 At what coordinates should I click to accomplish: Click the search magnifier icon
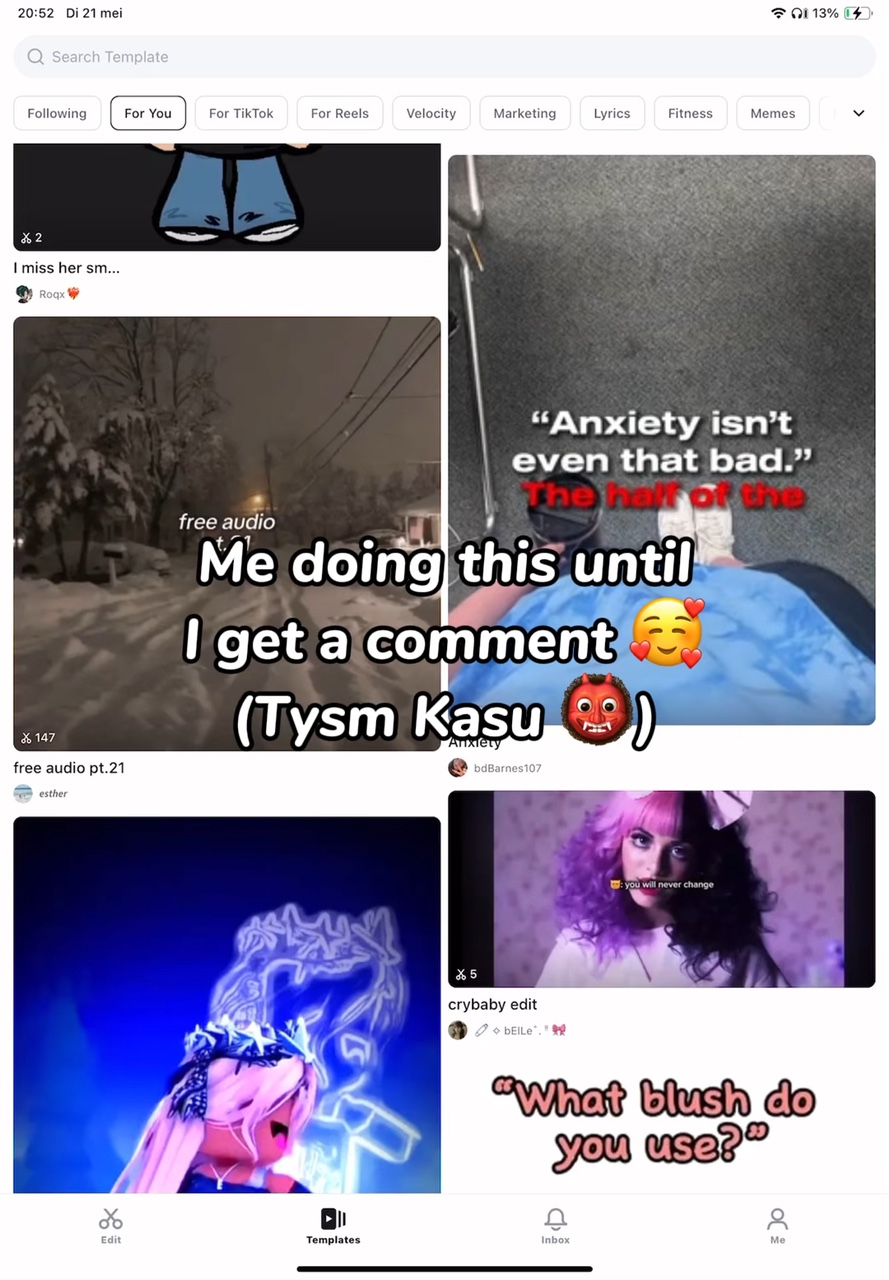point(35,57)
